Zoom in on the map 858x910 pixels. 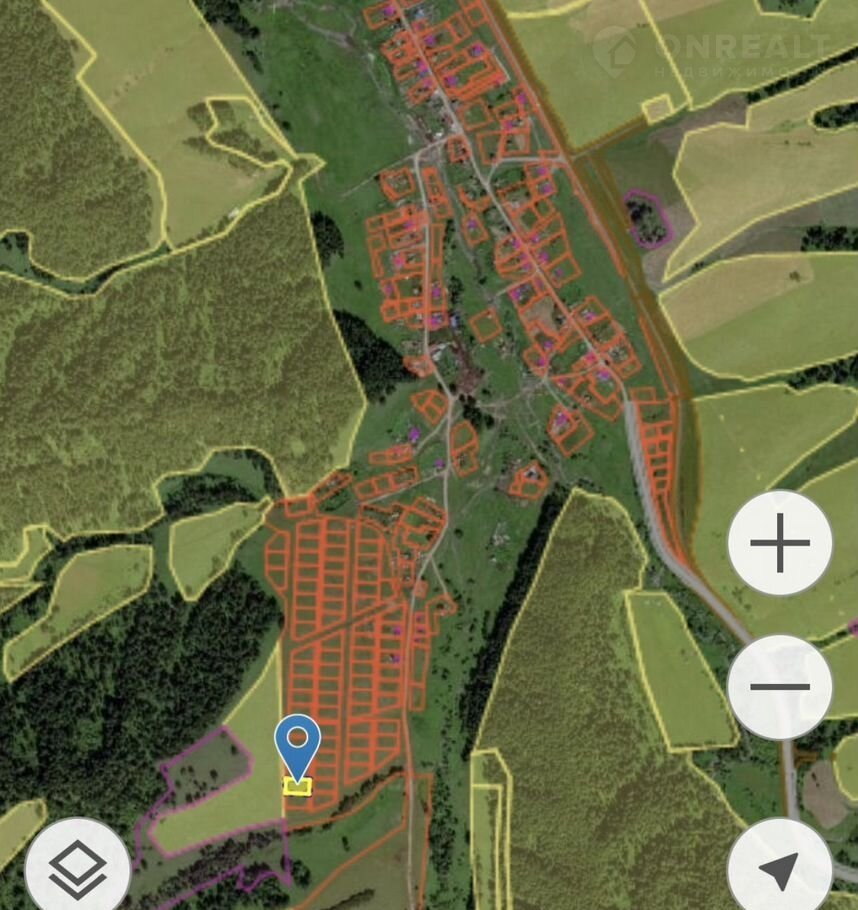(x=780, y=544)
